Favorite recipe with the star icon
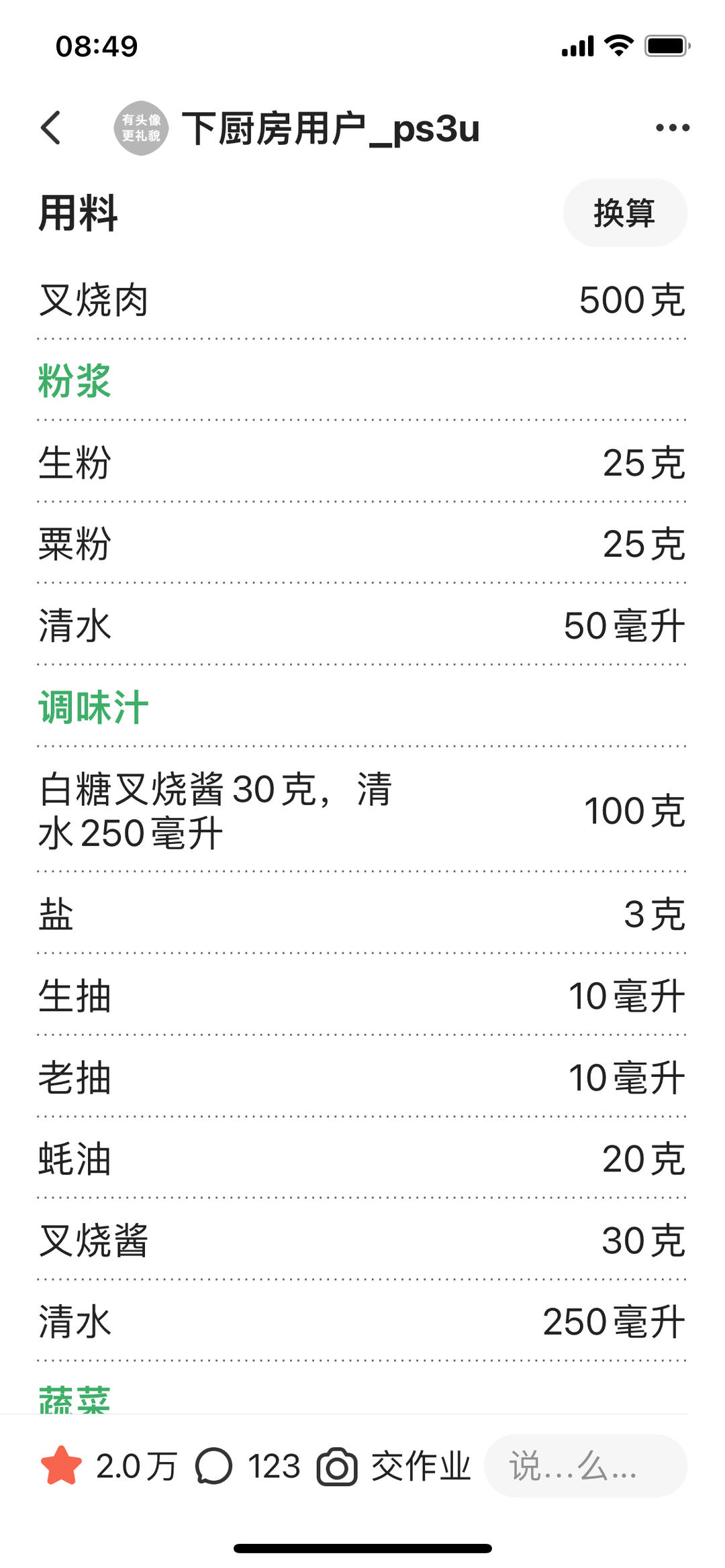This screenshot has height=1568, width=725. pos(61,1466)
